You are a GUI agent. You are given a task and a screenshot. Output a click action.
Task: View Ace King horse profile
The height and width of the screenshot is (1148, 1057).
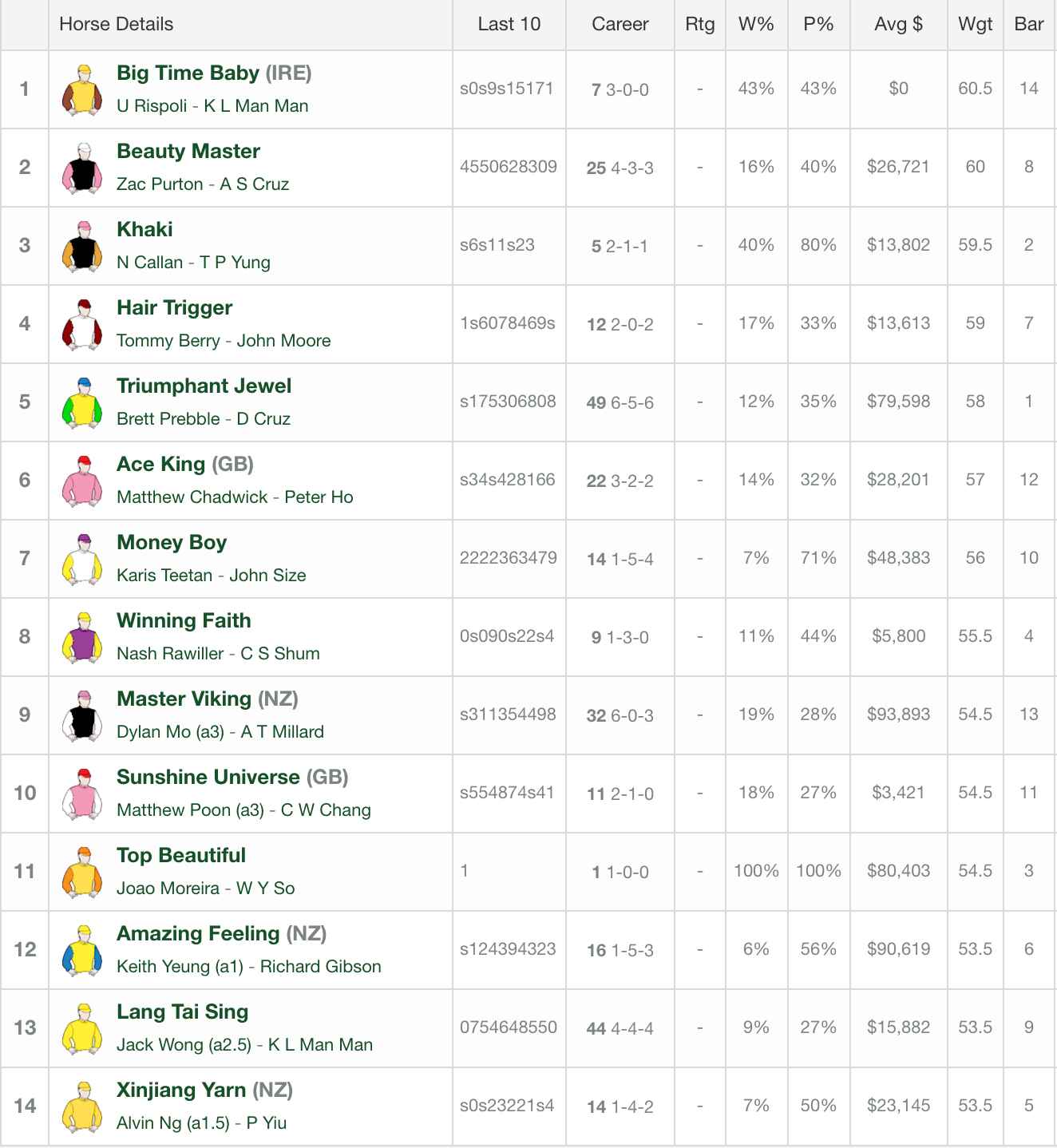pyautogui.click(x=160, y=465)
